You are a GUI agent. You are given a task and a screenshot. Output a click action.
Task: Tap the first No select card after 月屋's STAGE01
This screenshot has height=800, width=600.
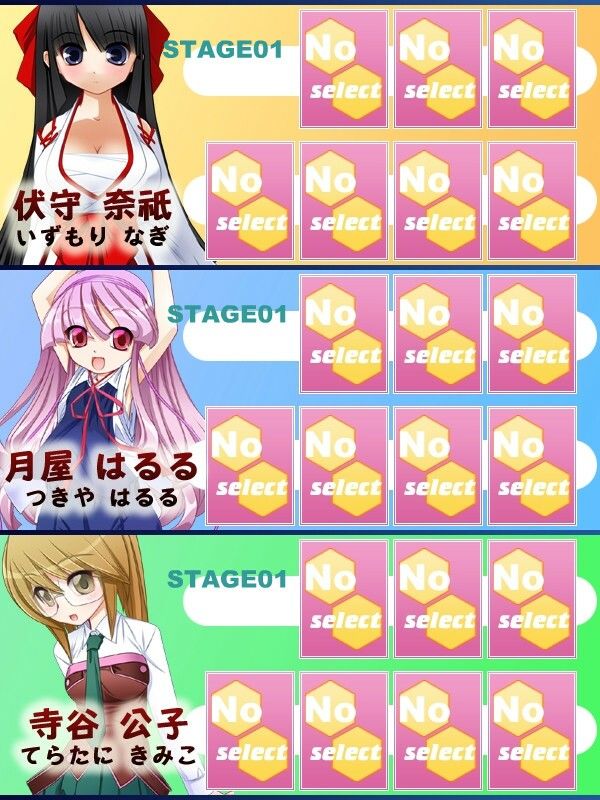click(344, 335)
